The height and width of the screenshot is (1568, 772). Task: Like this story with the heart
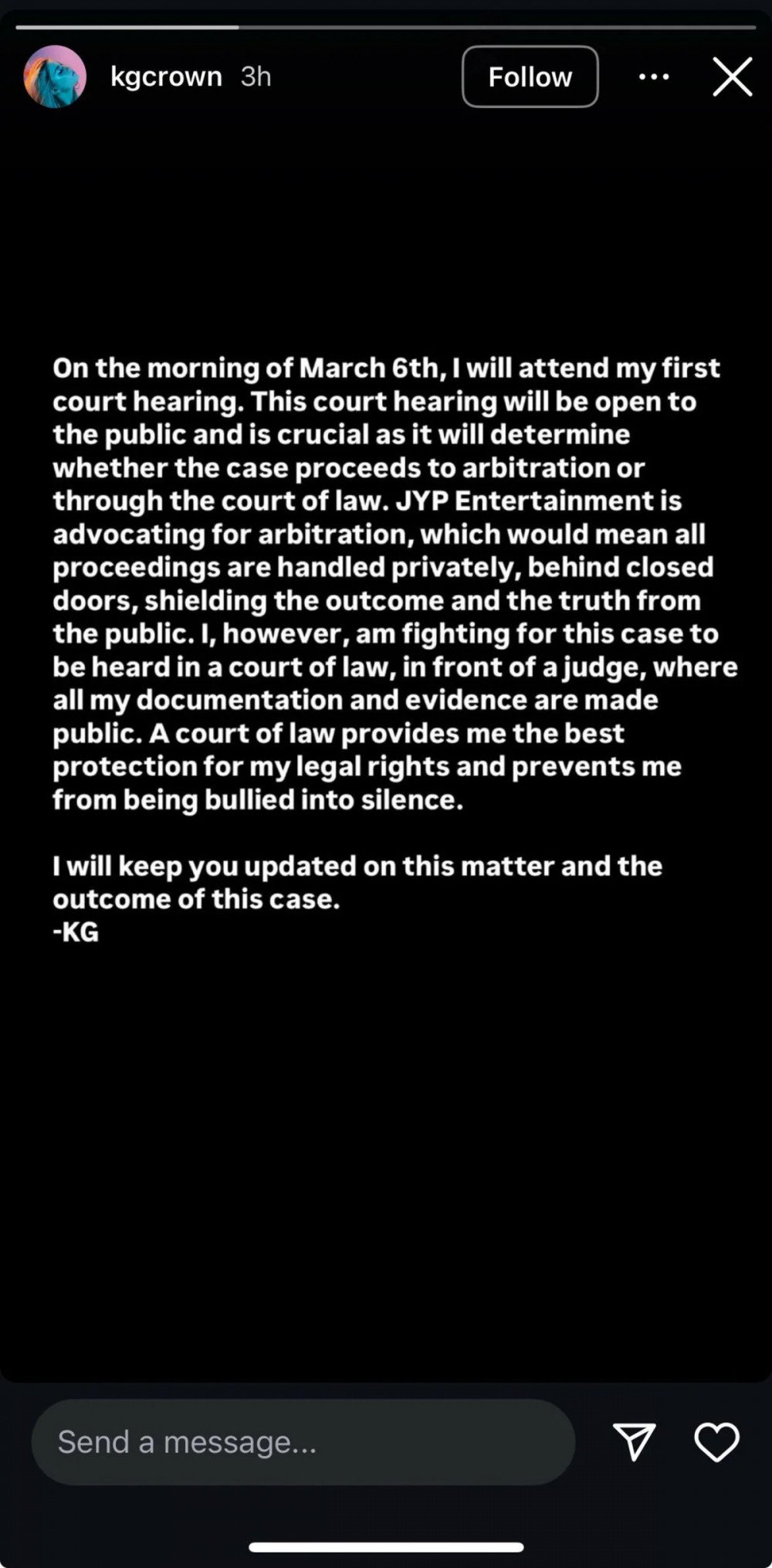716,1441
